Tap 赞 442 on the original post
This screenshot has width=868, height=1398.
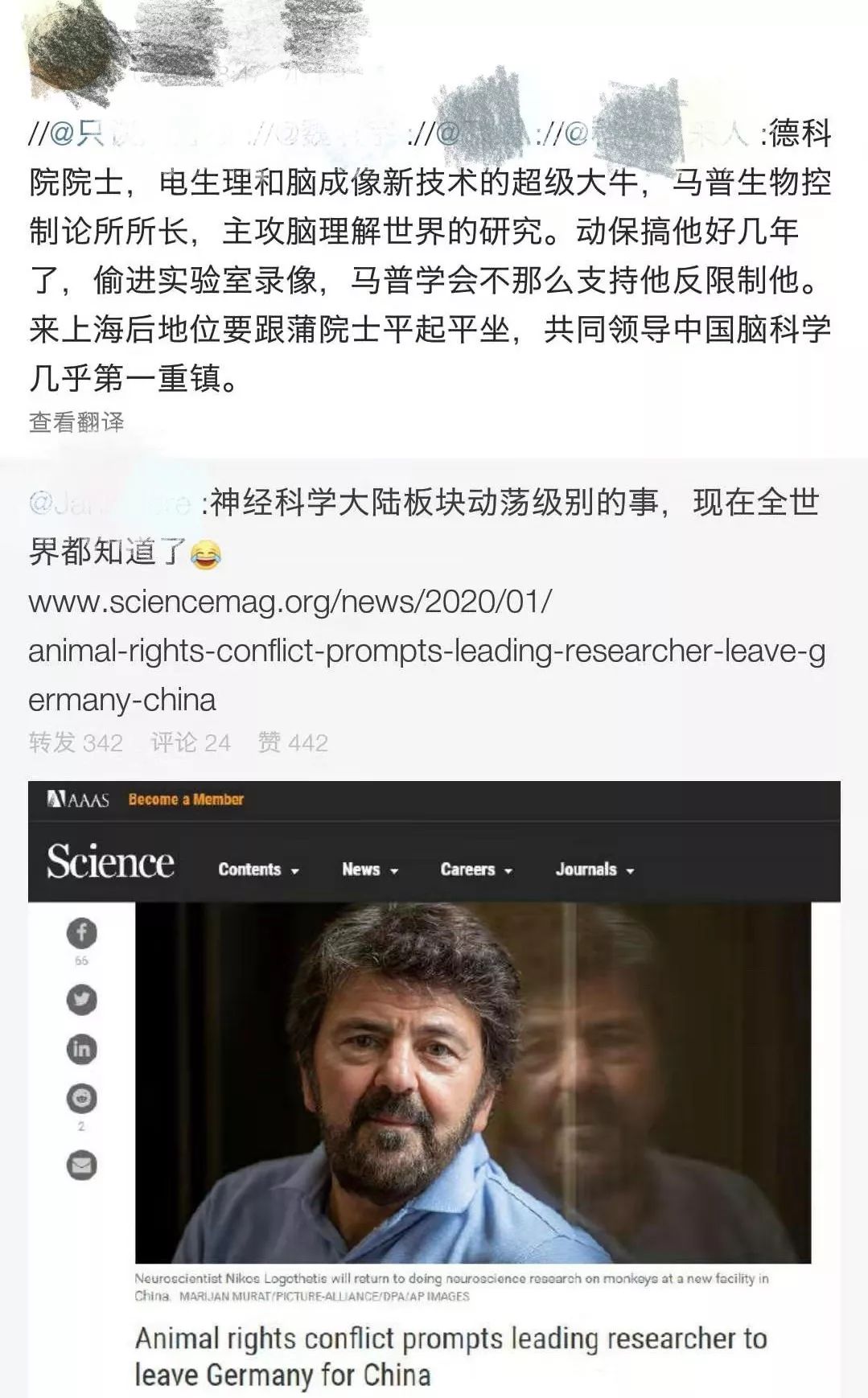pyautogui.click(x=293, y=742)
